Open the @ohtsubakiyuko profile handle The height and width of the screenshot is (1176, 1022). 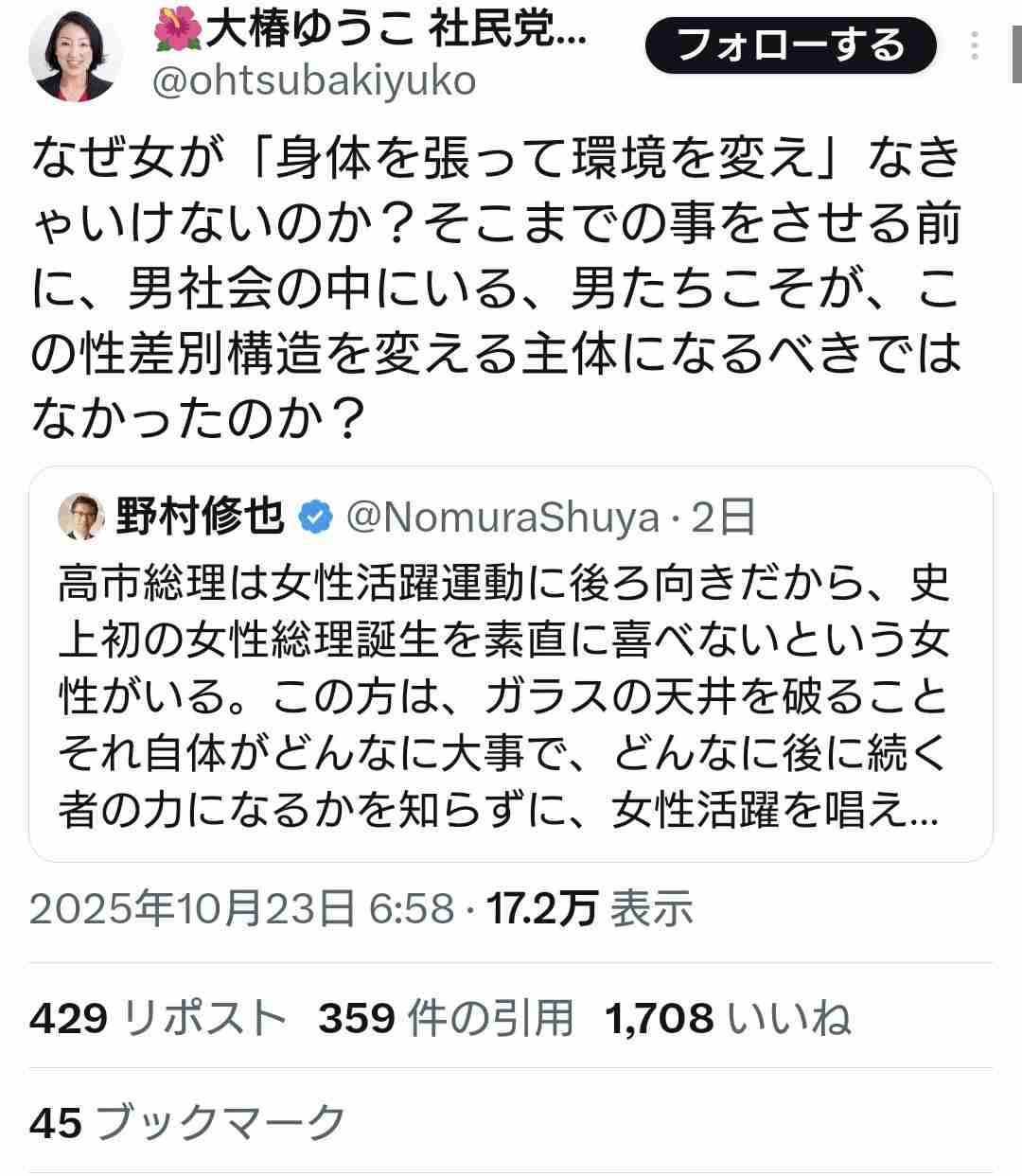[x=314, y=81]
